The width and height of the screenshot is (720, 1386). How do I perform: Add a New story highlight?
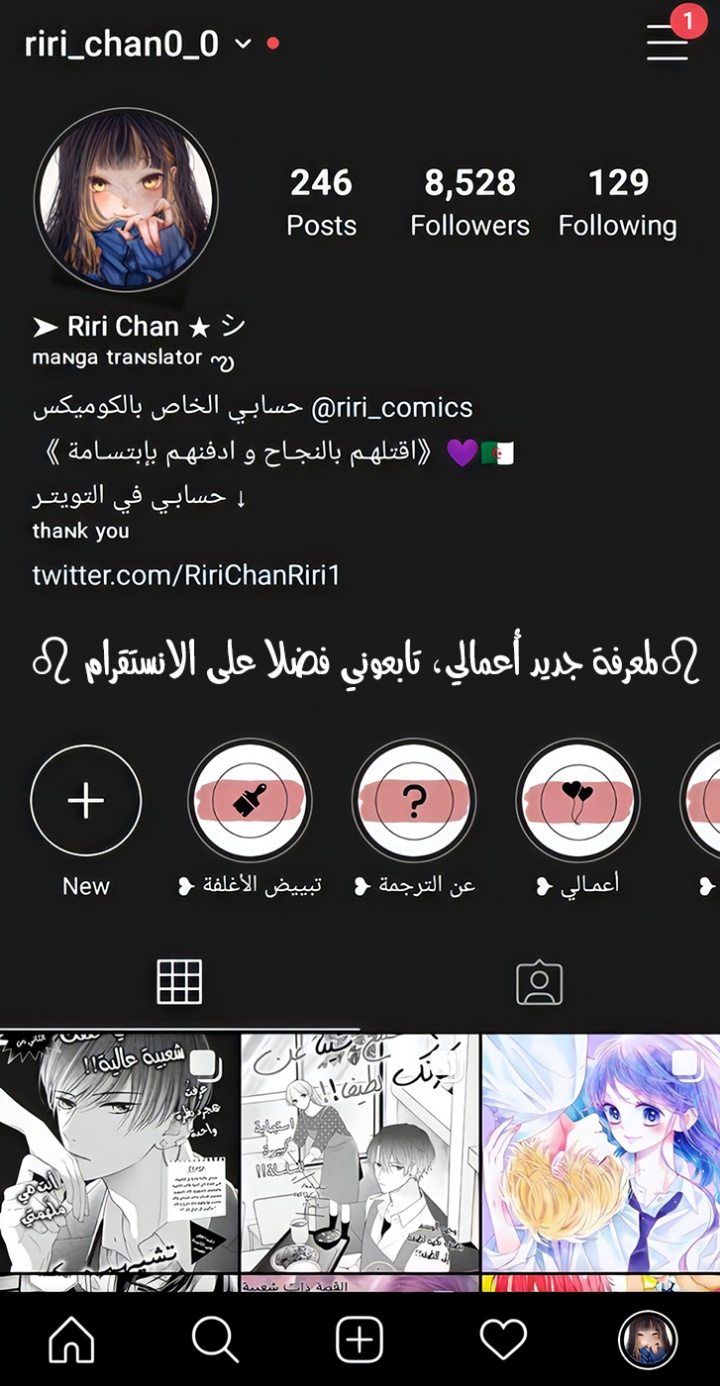pos(86,801)
